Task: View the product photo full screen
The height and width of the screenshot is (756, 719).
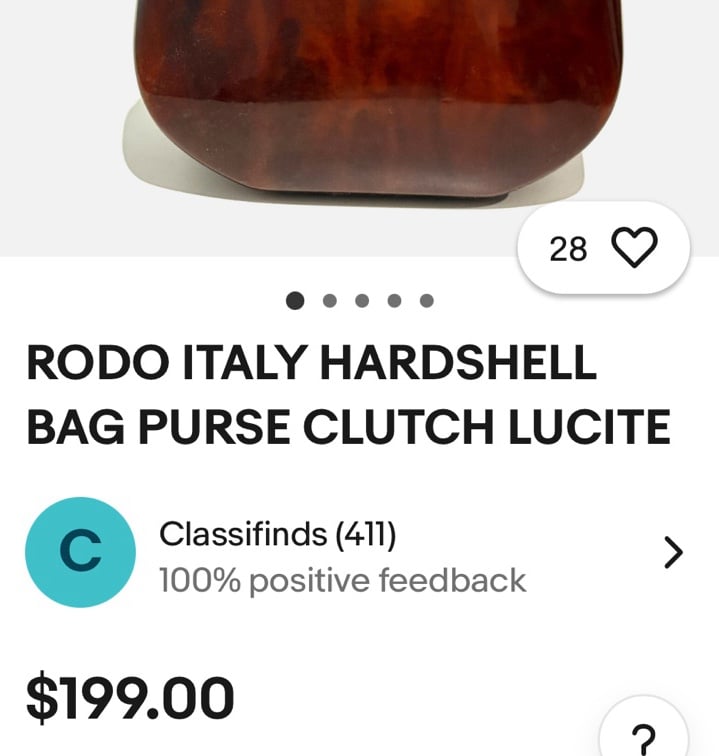Action: [370, 100]
